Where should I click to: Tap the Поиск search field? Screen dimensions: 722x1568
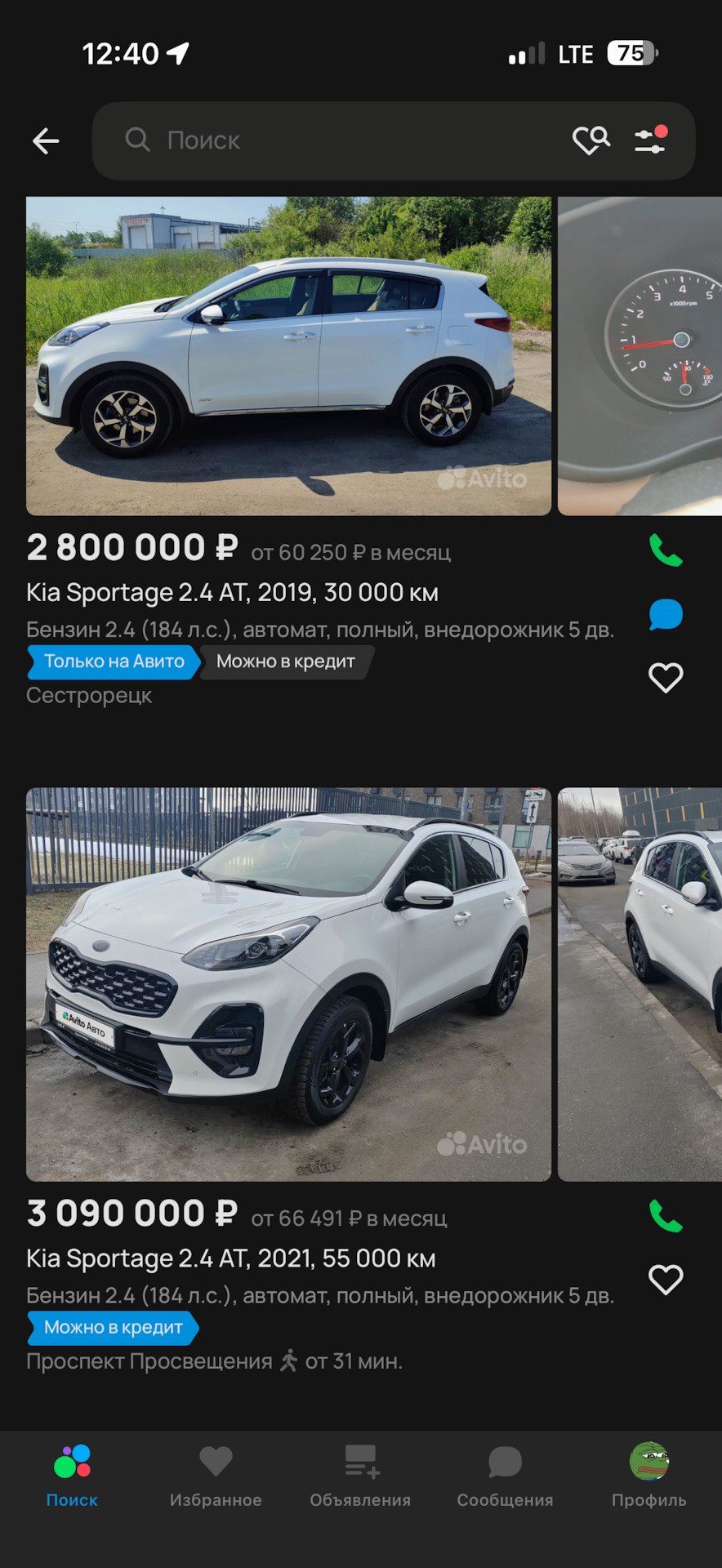click(343, 140)
